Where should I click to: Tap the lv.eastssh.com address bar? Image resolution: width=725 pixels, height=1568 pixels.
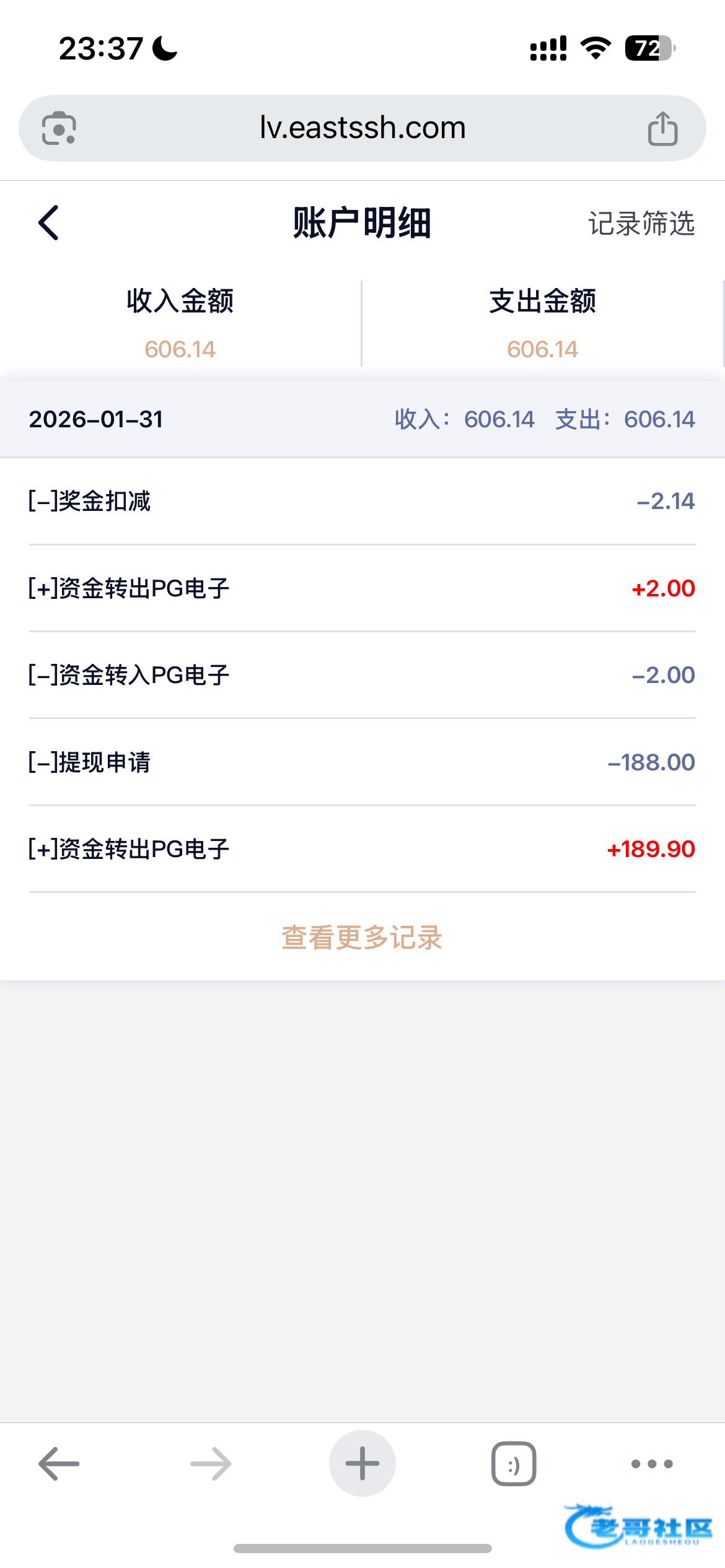[x=362, y=128]
